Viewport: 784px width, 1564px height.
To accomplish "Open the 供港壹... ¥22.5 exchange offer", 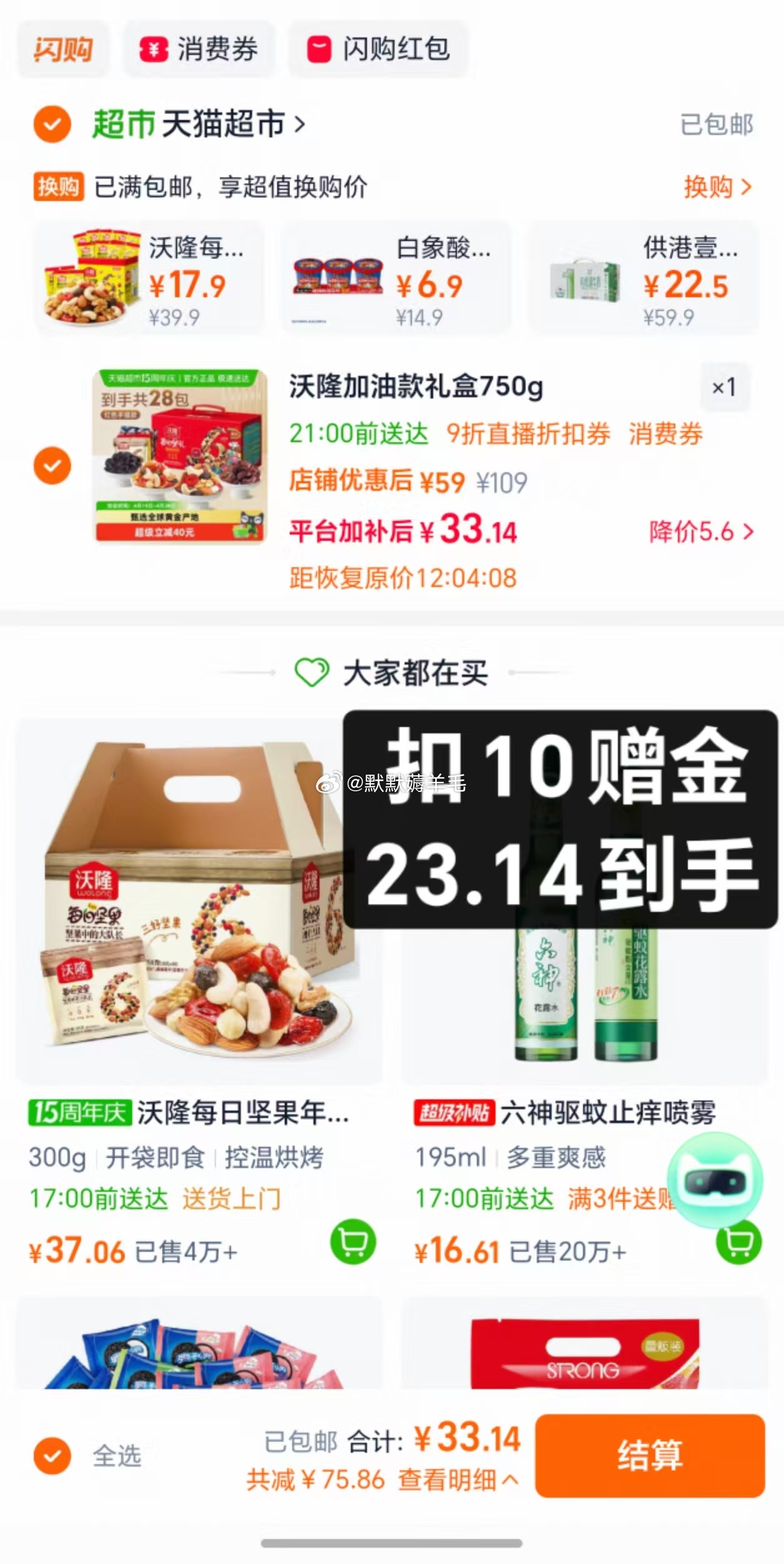I will [644, 278].
